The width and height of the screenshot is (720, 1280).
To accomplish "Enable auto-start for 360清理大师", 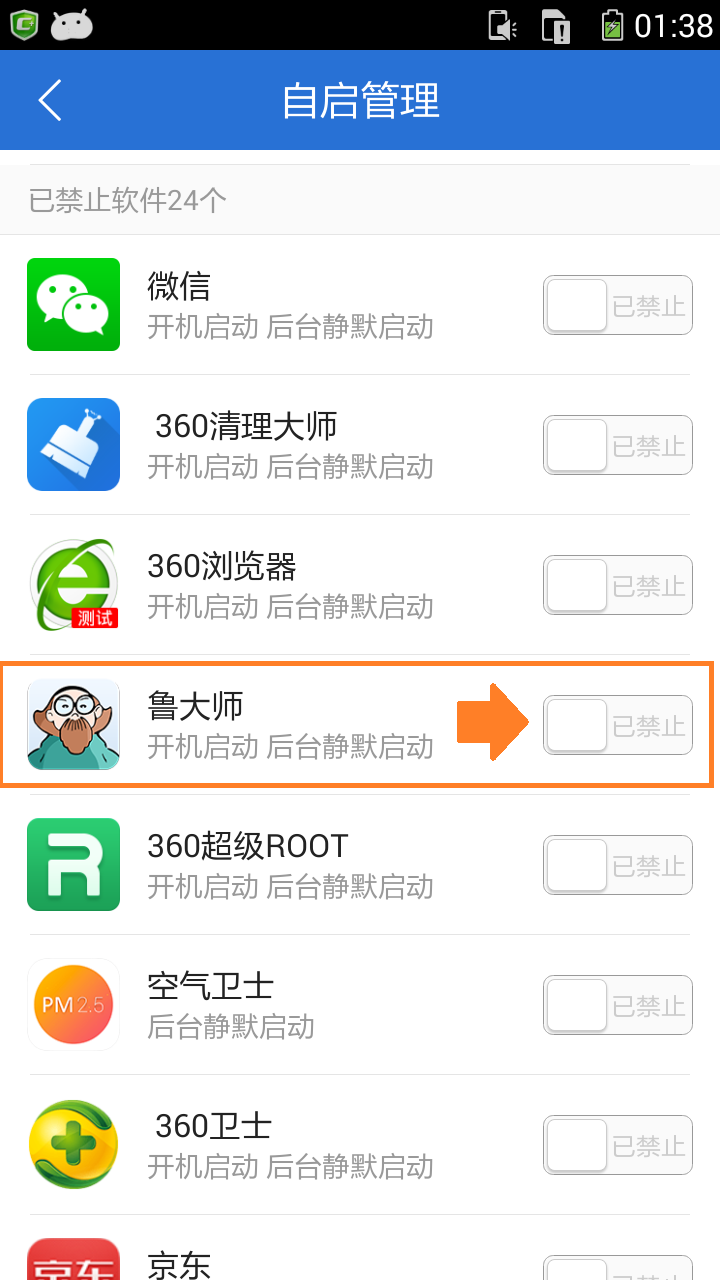I will click(618, 445).
